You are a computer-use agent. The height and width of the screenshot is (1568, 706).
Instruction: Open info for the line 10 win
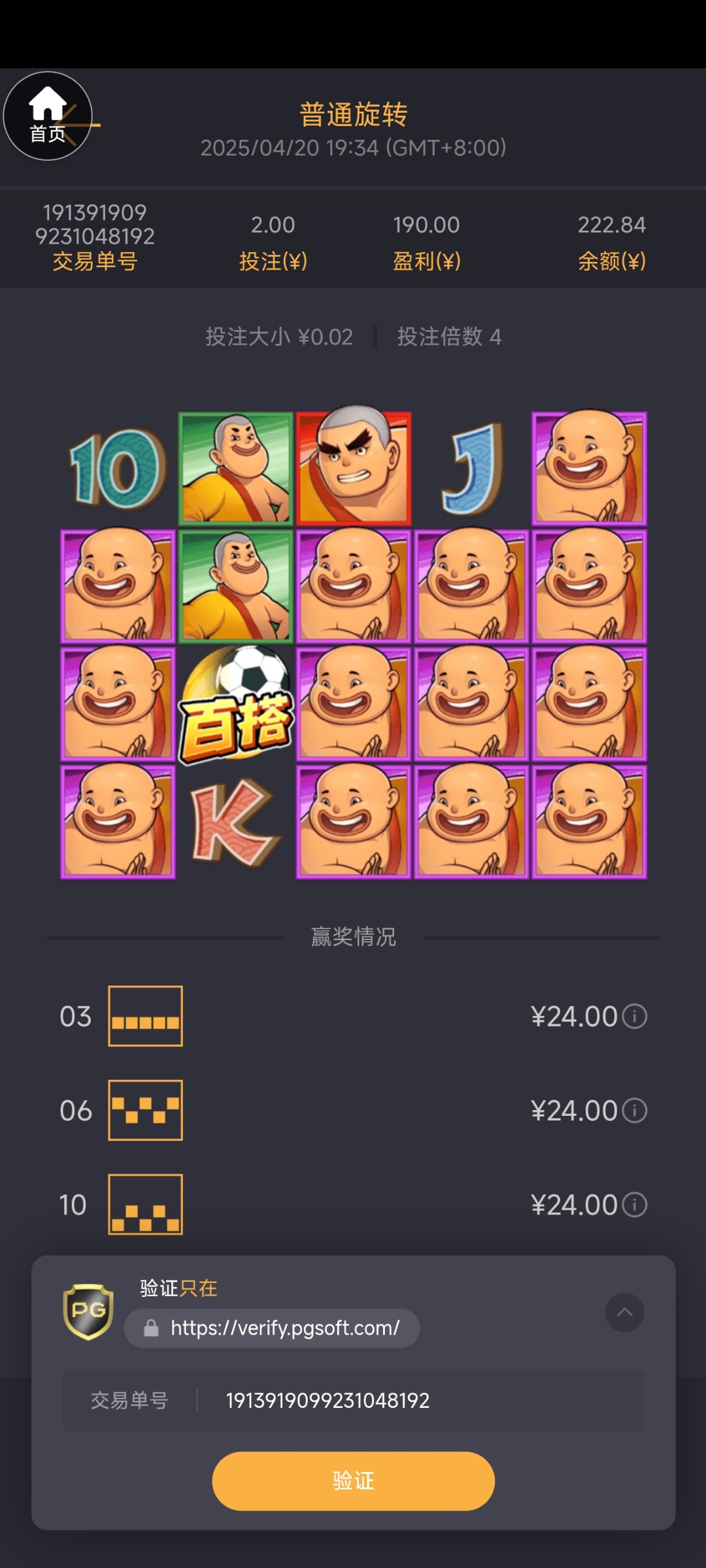(x=634, y=1204)
